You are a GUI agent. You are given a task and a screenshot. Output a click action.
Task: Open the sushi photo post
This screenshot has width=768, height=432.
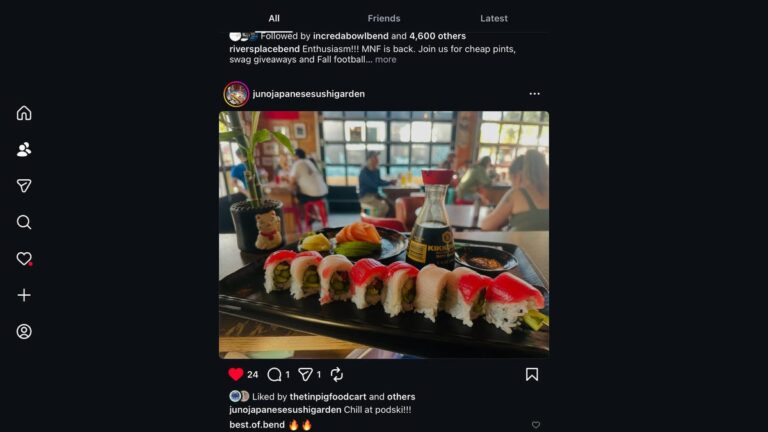click(x=384, y=234)
